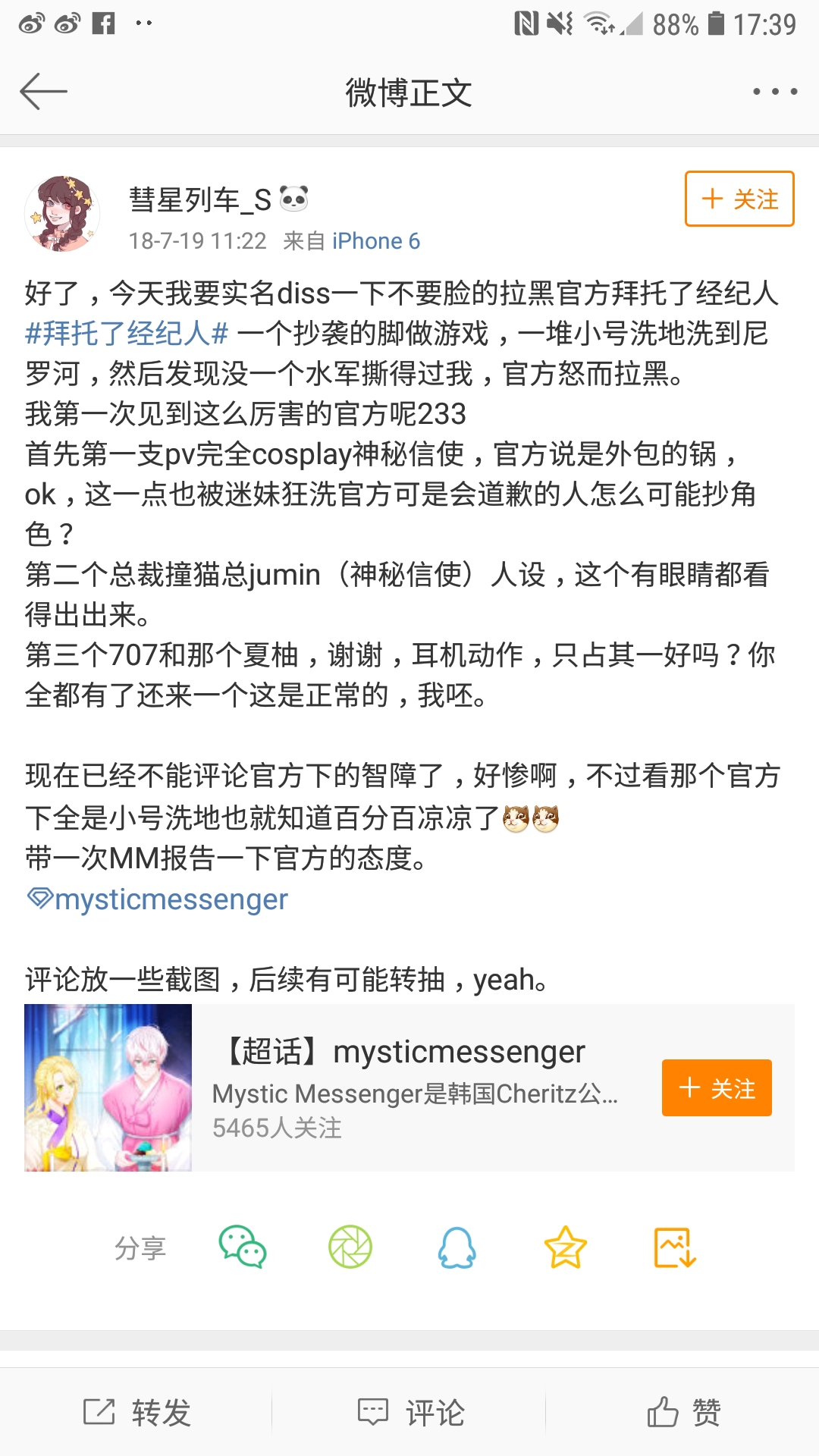
Task: Follow the author 彗星列车_S
Action: [x=739, y=199]
